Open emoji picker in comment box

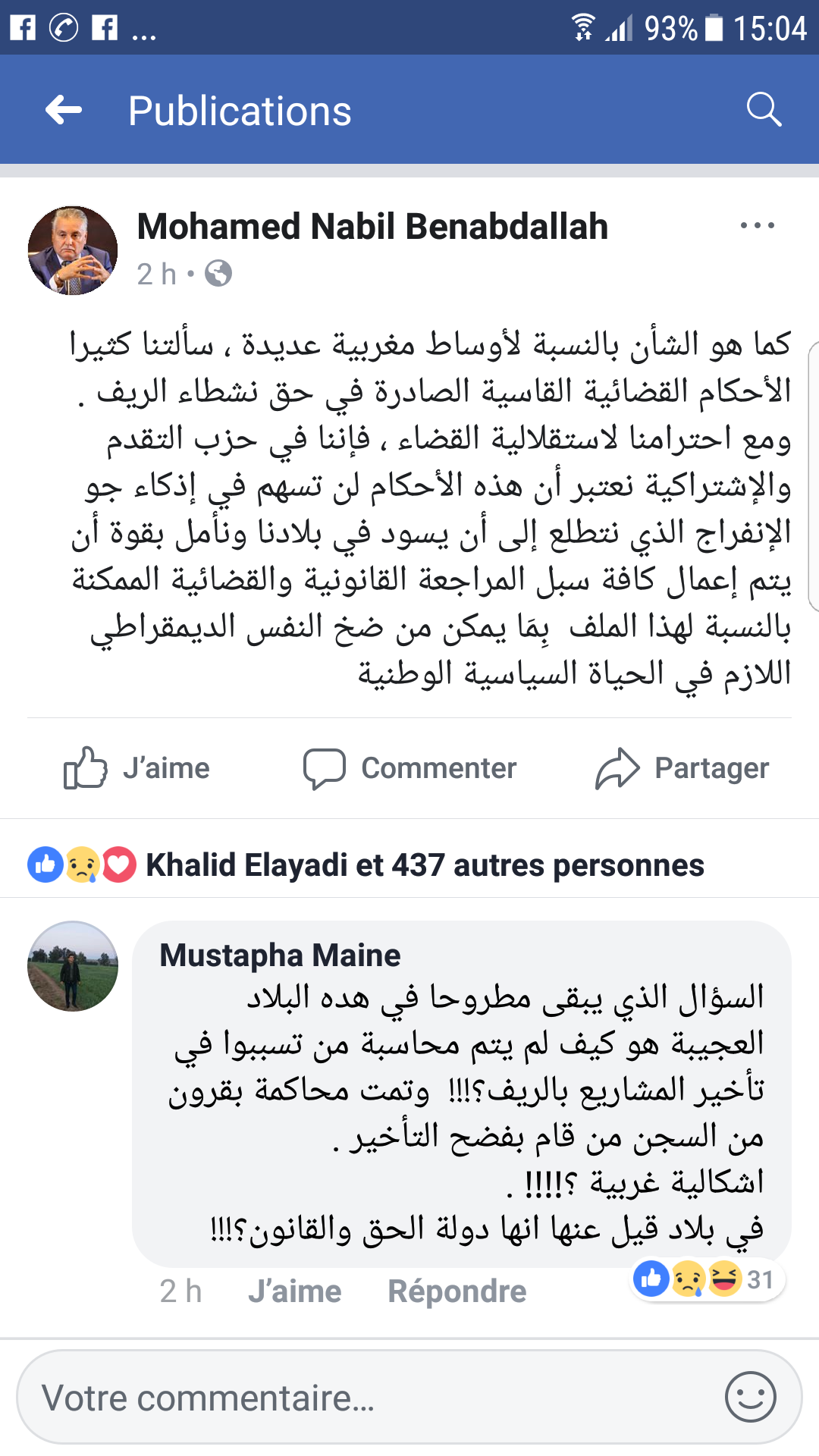tap(750, 1397)
